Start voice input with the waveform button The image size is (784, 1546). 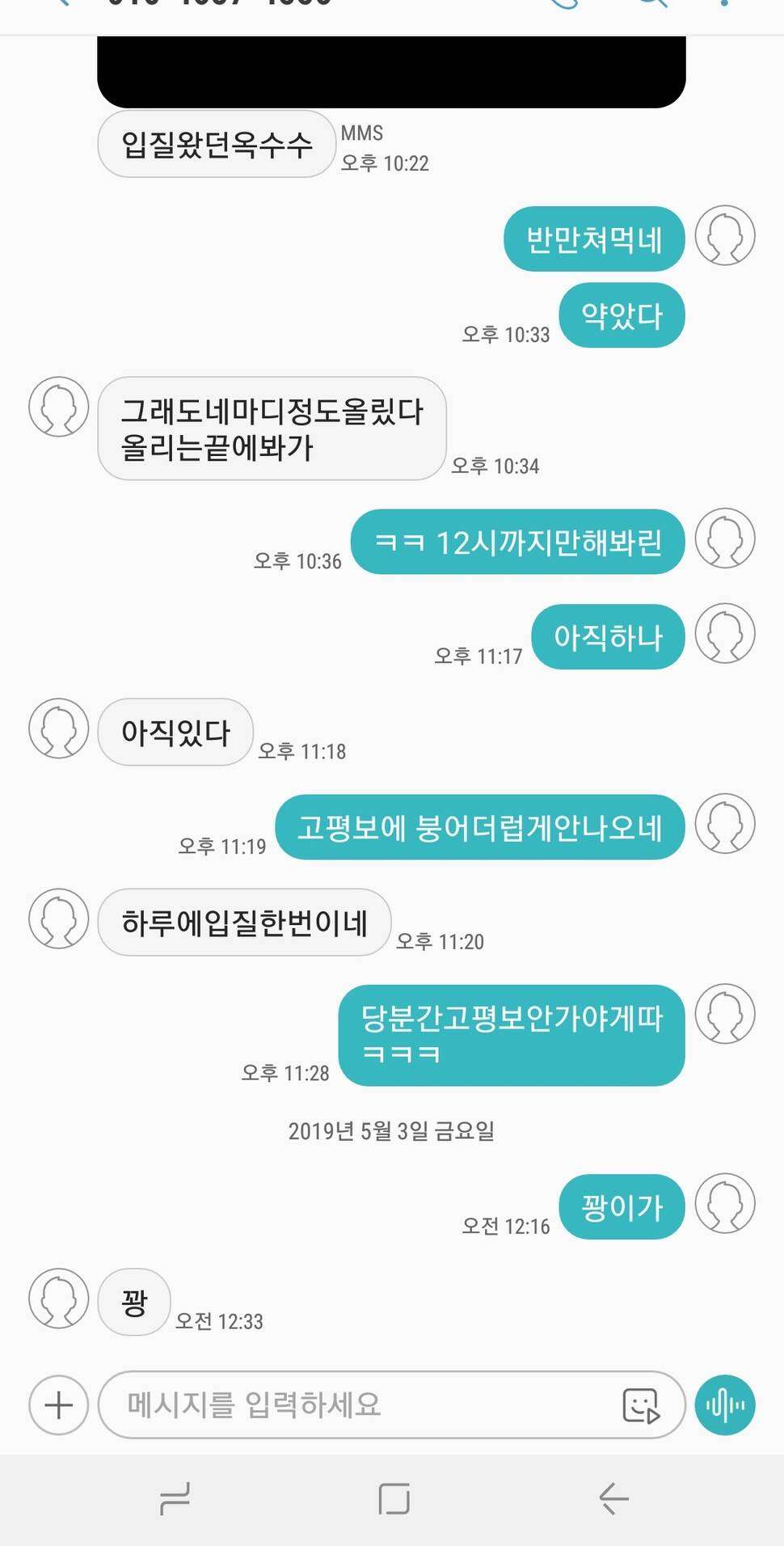coord(725,1405)
